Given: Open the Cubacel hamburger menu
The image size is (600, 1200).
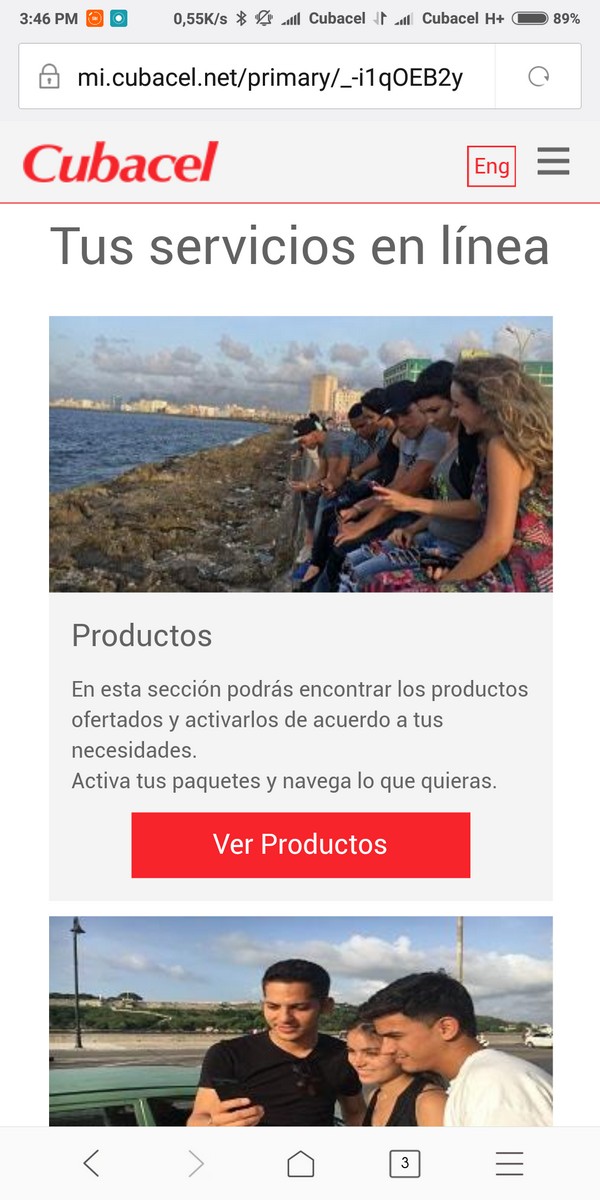Looking at the screenshot, I should (x=553, y=162).
